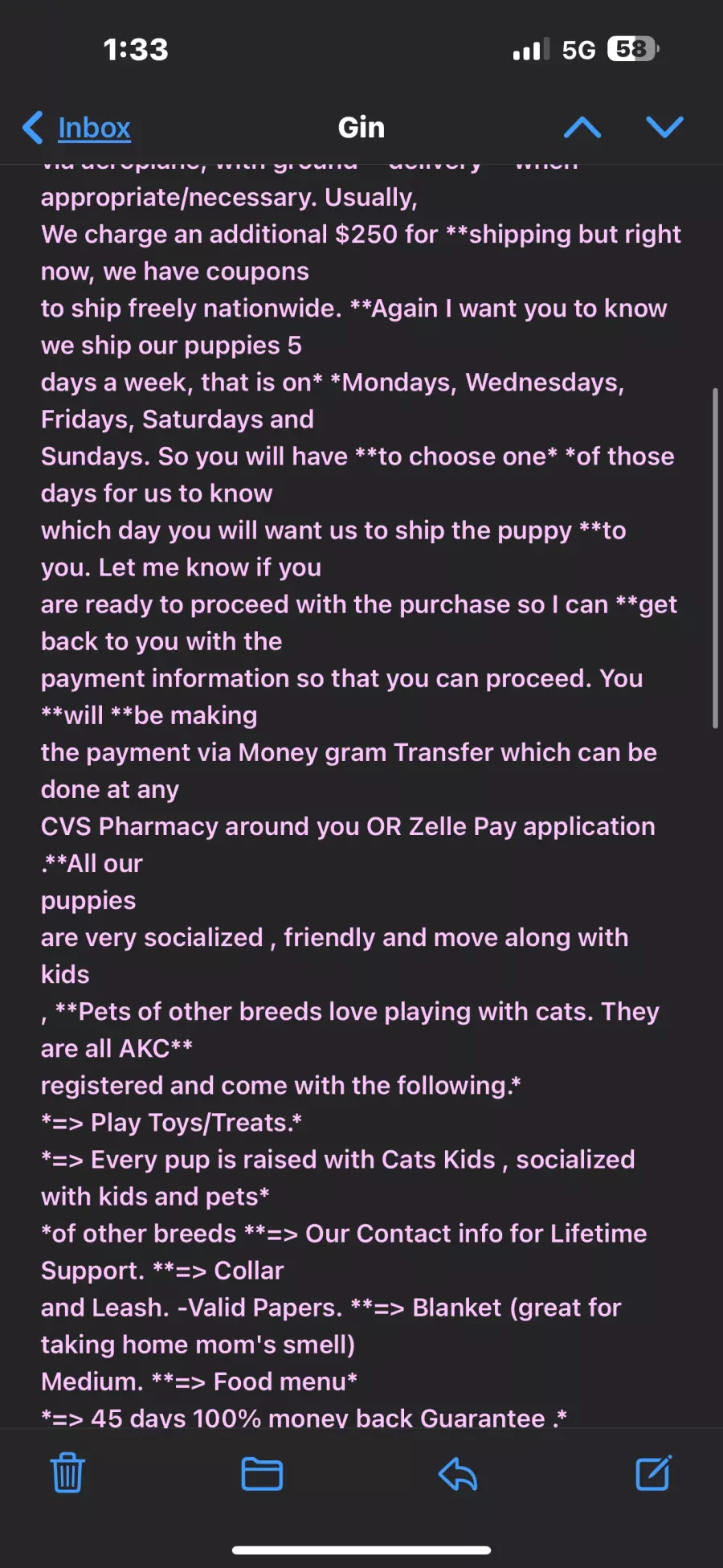Reply to this email from Gin
The image size is (723, 1568).
tap(458, 1473)
